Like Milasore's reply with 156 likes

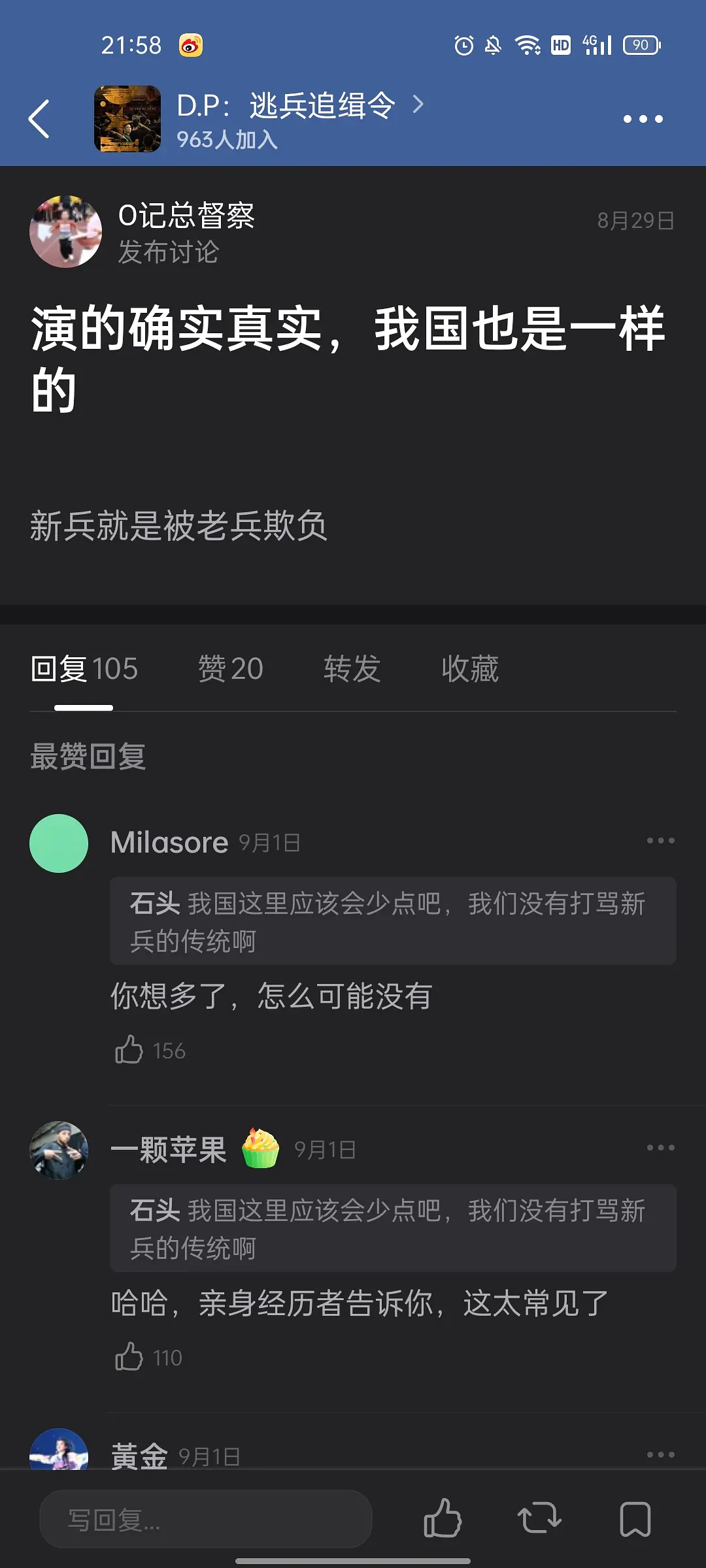(129, 1050)
